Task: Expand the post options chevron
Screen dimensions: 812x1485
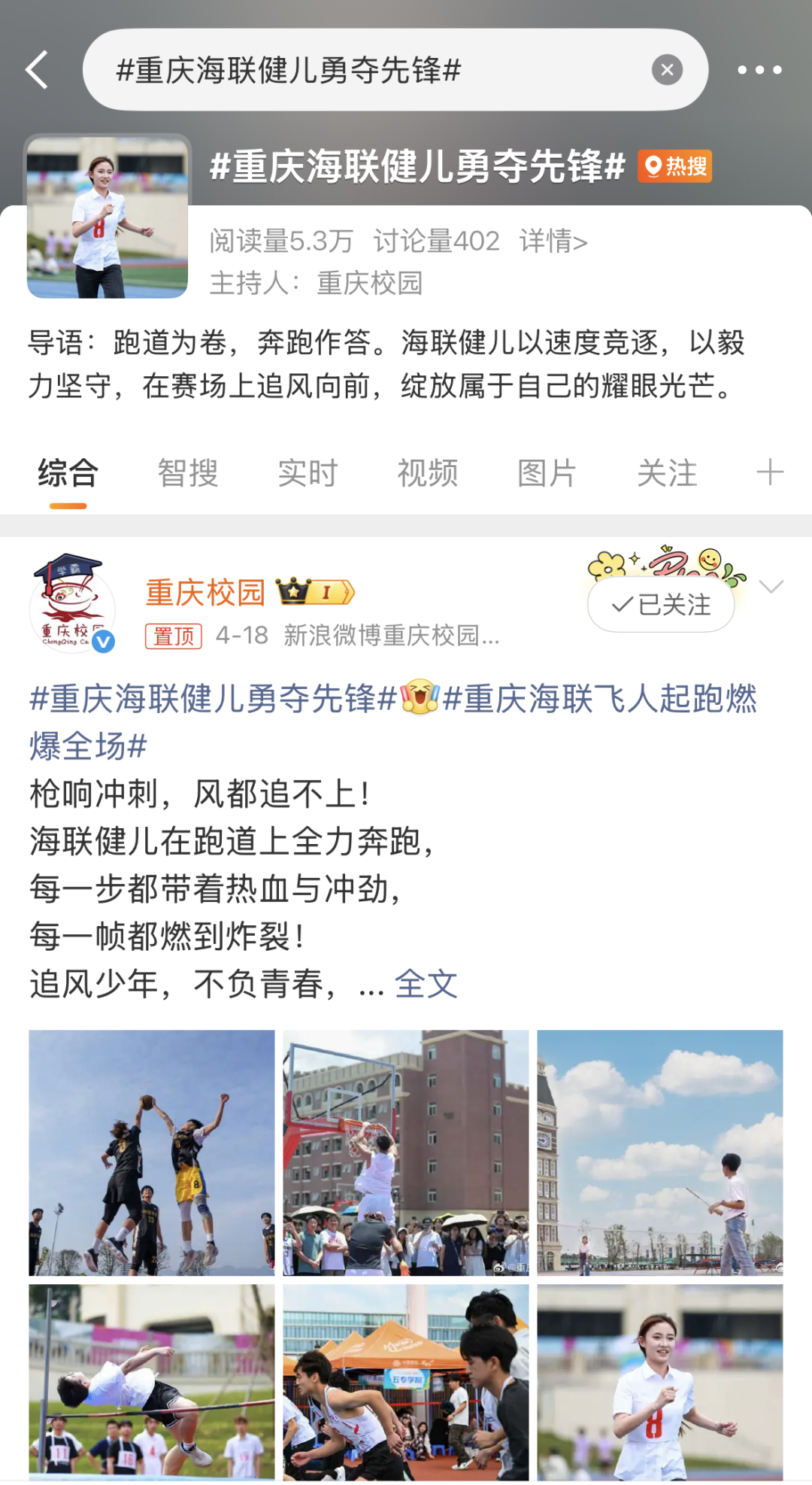Action: click(x=771, y=587)
